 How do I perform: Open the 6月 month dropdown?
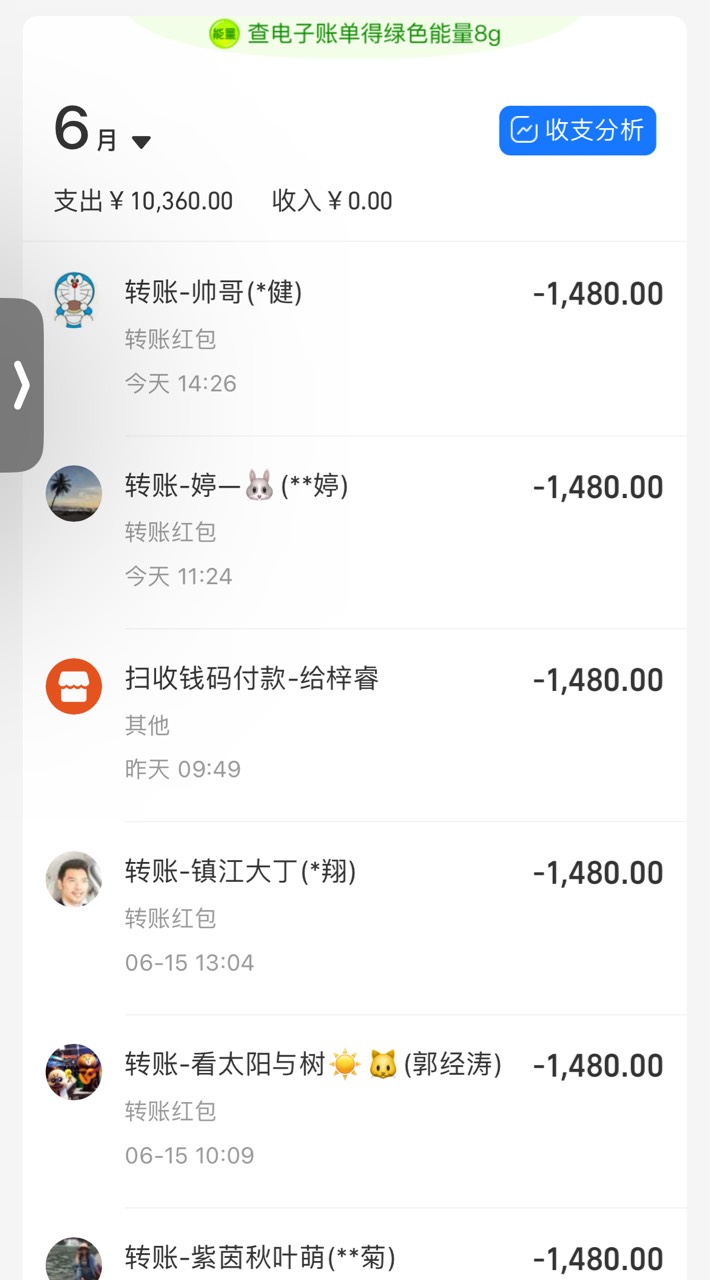(102, 131)
